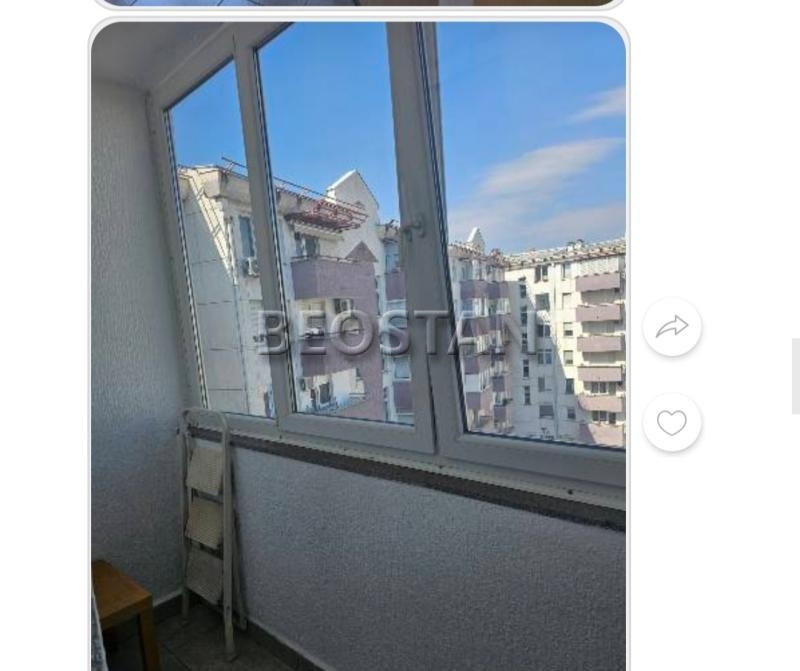Share this apartment listing
Viewport: 800px width, 671px height.
pos(672,327)
